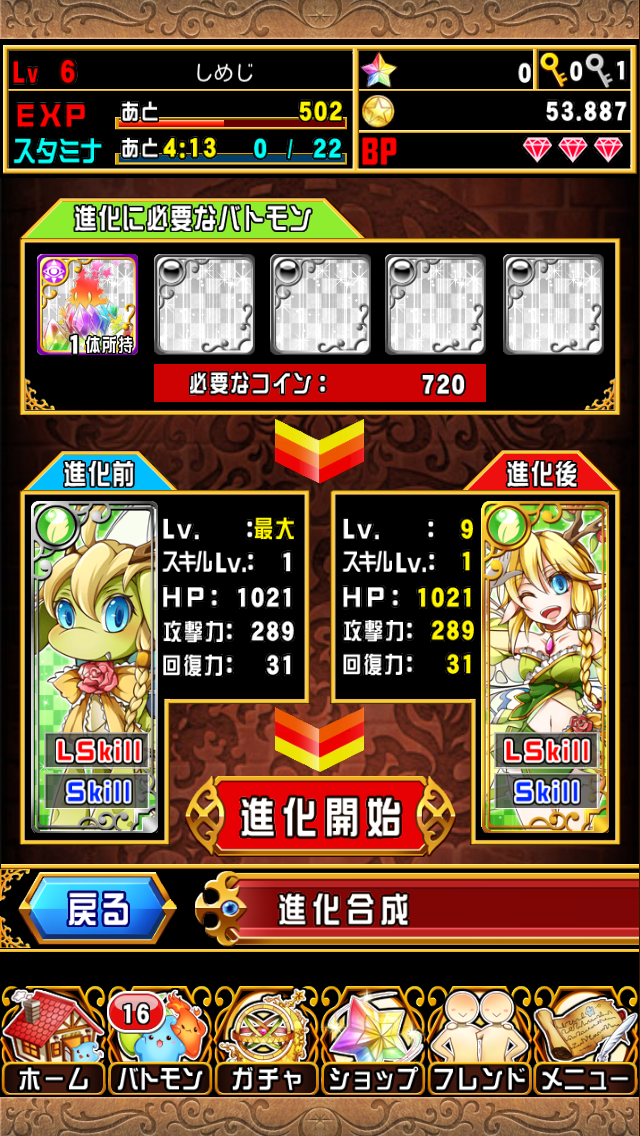The width and height of the screenshot is (640, 1136).
Task: Start evolution with 進化開始 button
Action: [x=320, y=817]
